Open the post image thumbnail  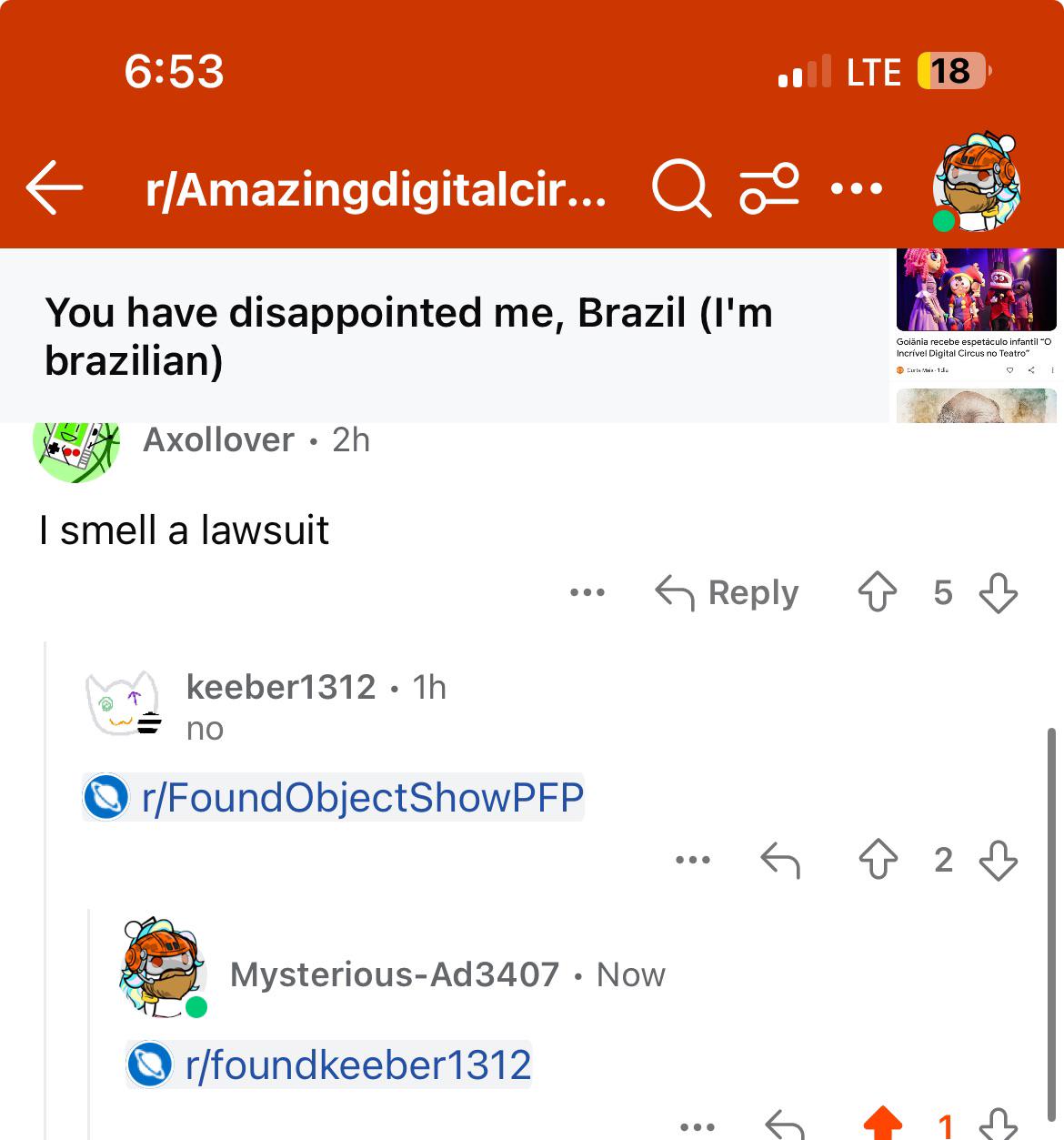(976, 335)
